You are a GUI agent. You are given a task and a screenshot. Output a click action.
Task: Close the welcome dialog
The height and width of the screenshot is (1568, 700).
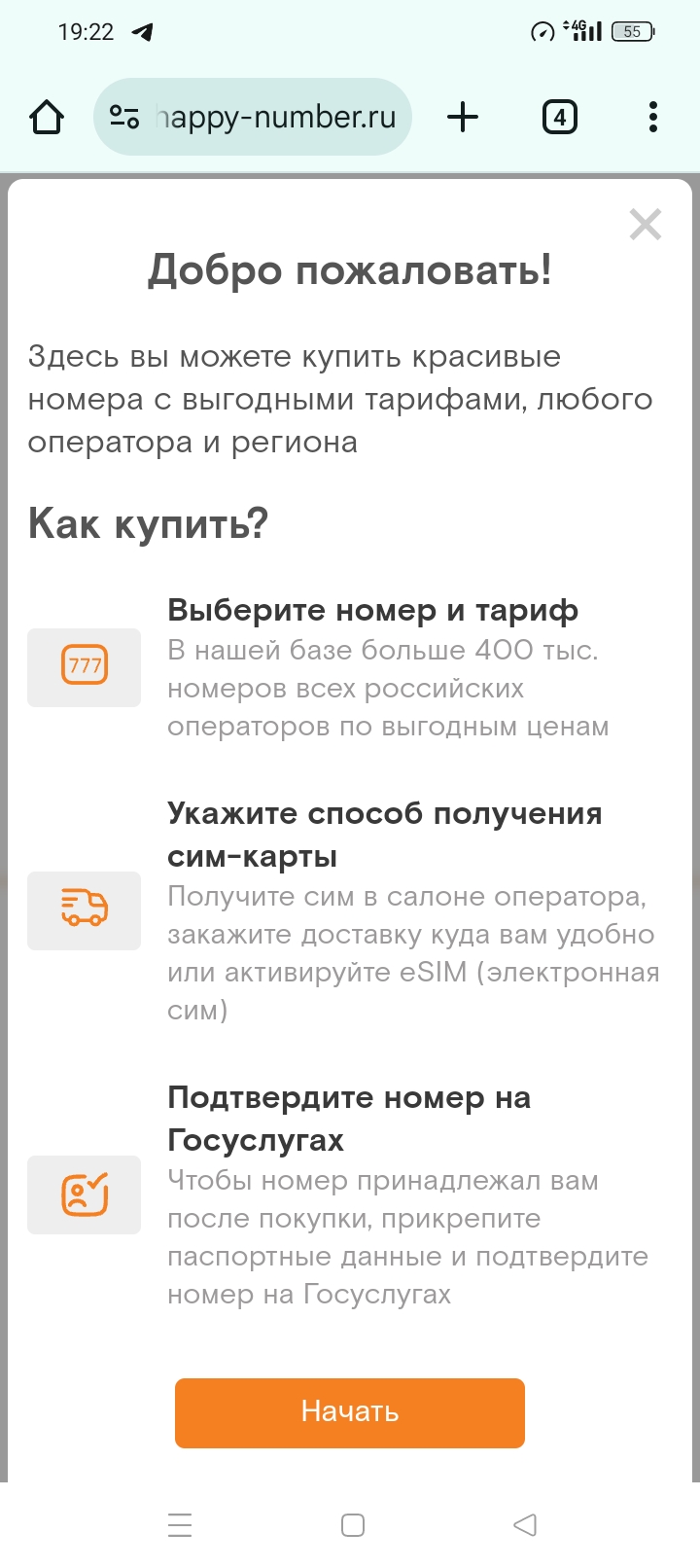(x=646, y=225)
